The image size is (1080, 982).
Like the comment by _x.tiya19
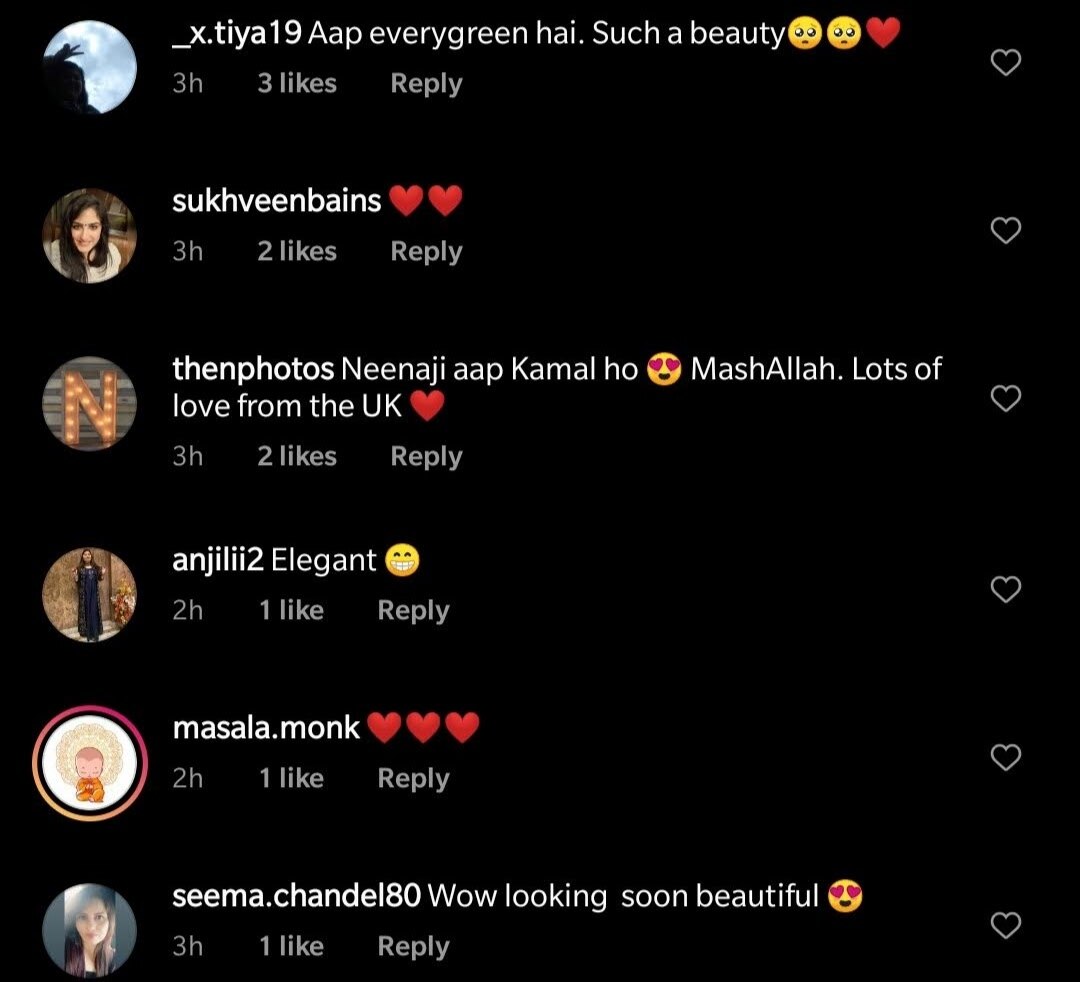(x=1005, y=63)
